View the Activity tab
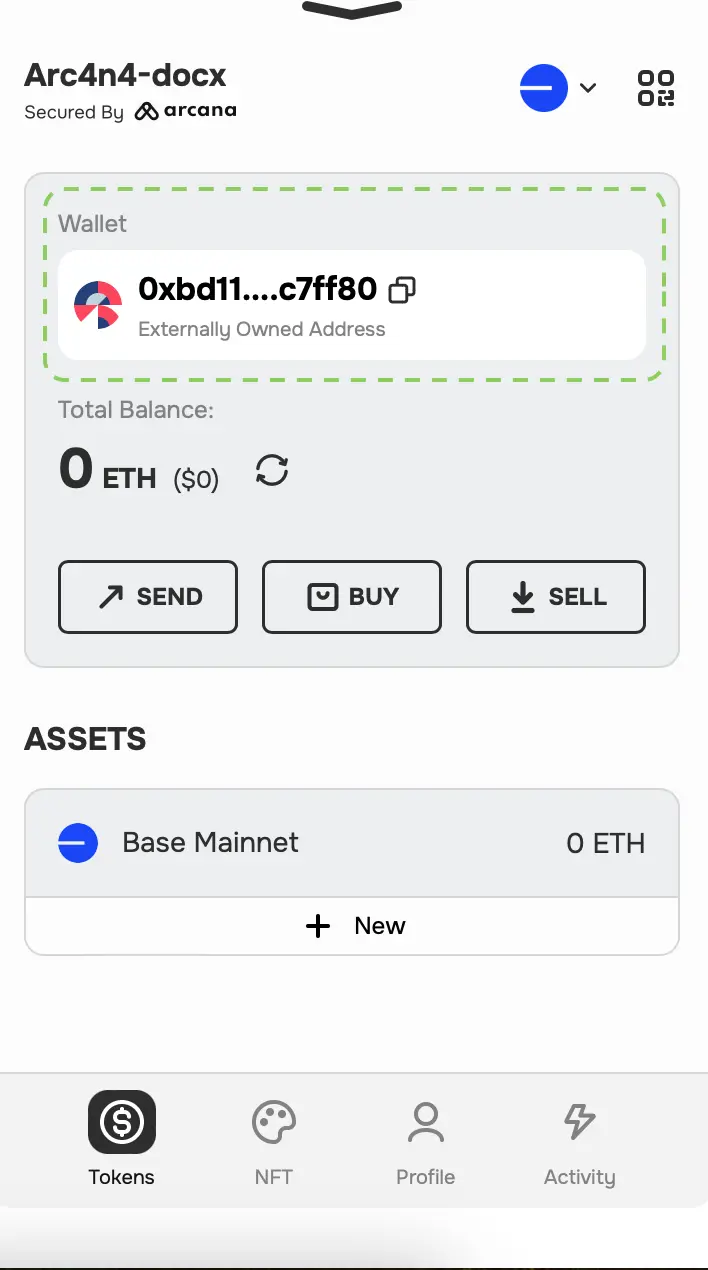This screenshot has width=708, height=1270. (580, 1140)
